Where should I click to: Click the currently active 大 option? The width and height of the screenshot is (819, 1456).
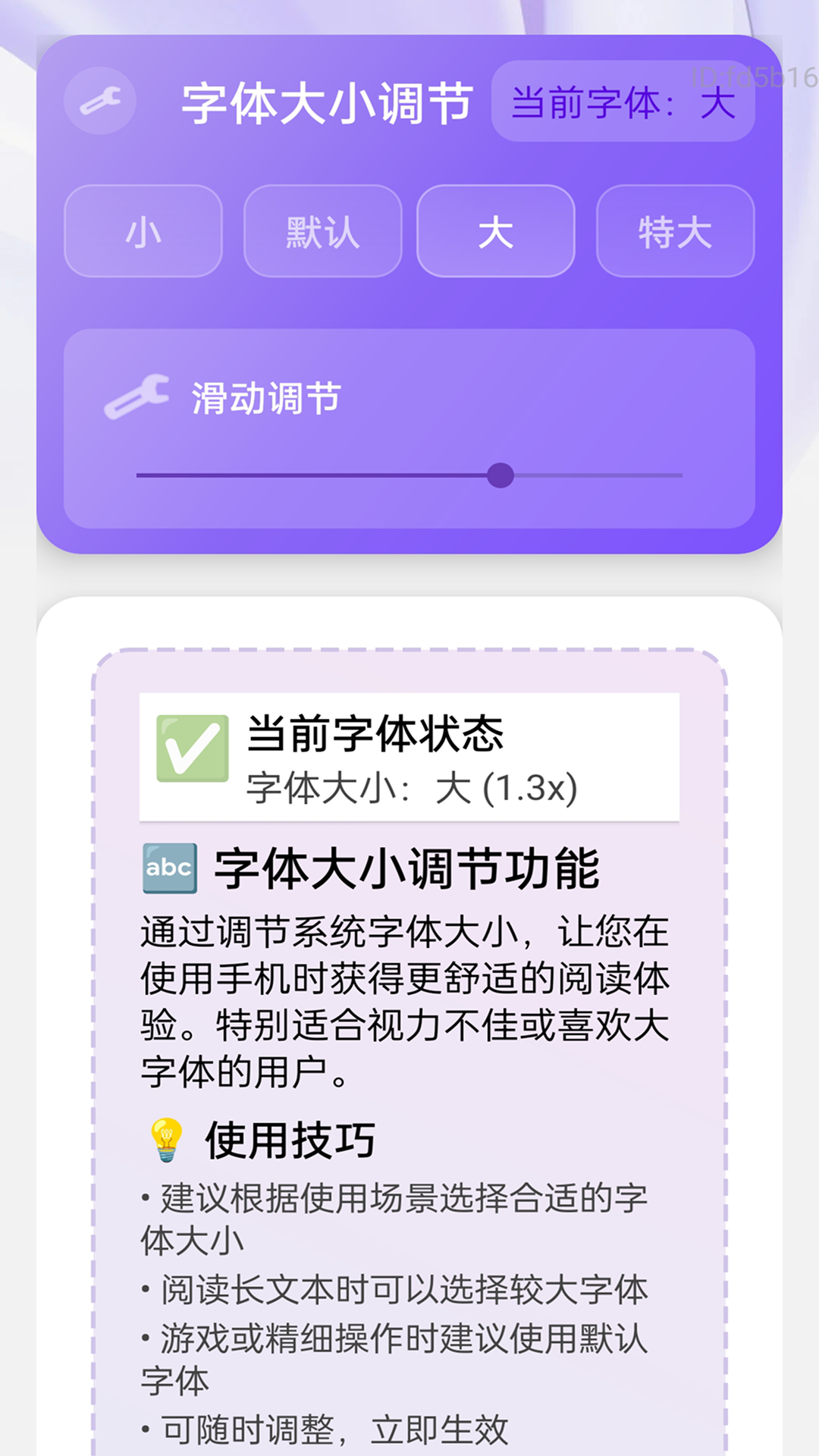click(496, 232)
